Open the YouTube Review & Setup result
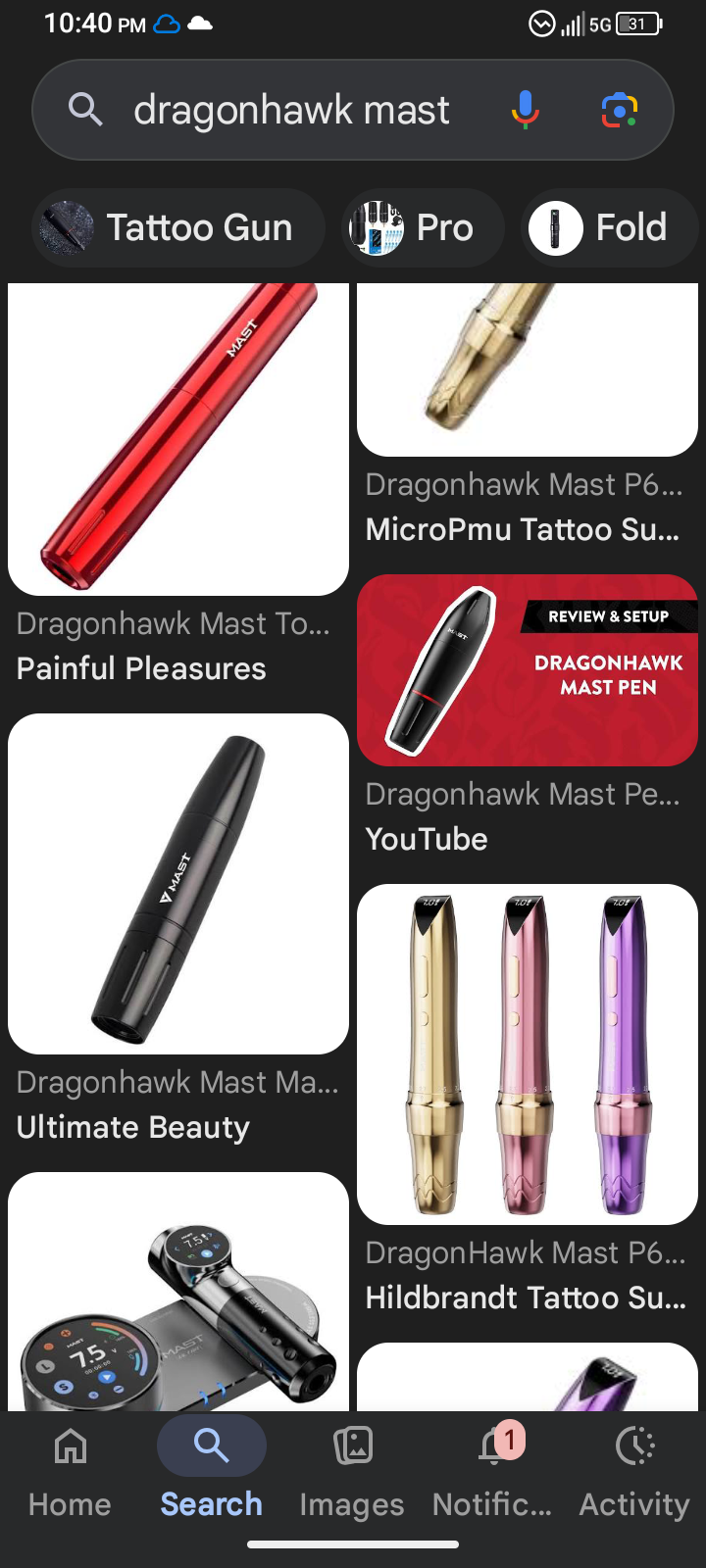Image resolution: width=706 pixels, height=1568 pixels. (528, 670)
